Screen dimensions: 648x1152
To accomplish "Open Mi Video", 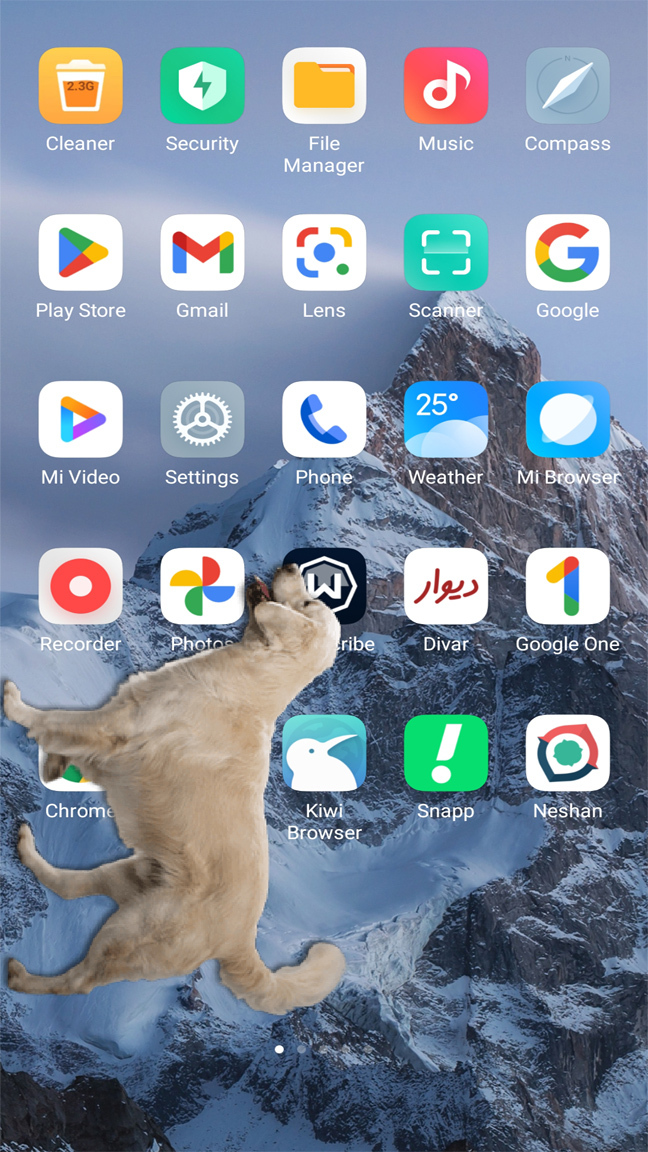I will 80,420.
